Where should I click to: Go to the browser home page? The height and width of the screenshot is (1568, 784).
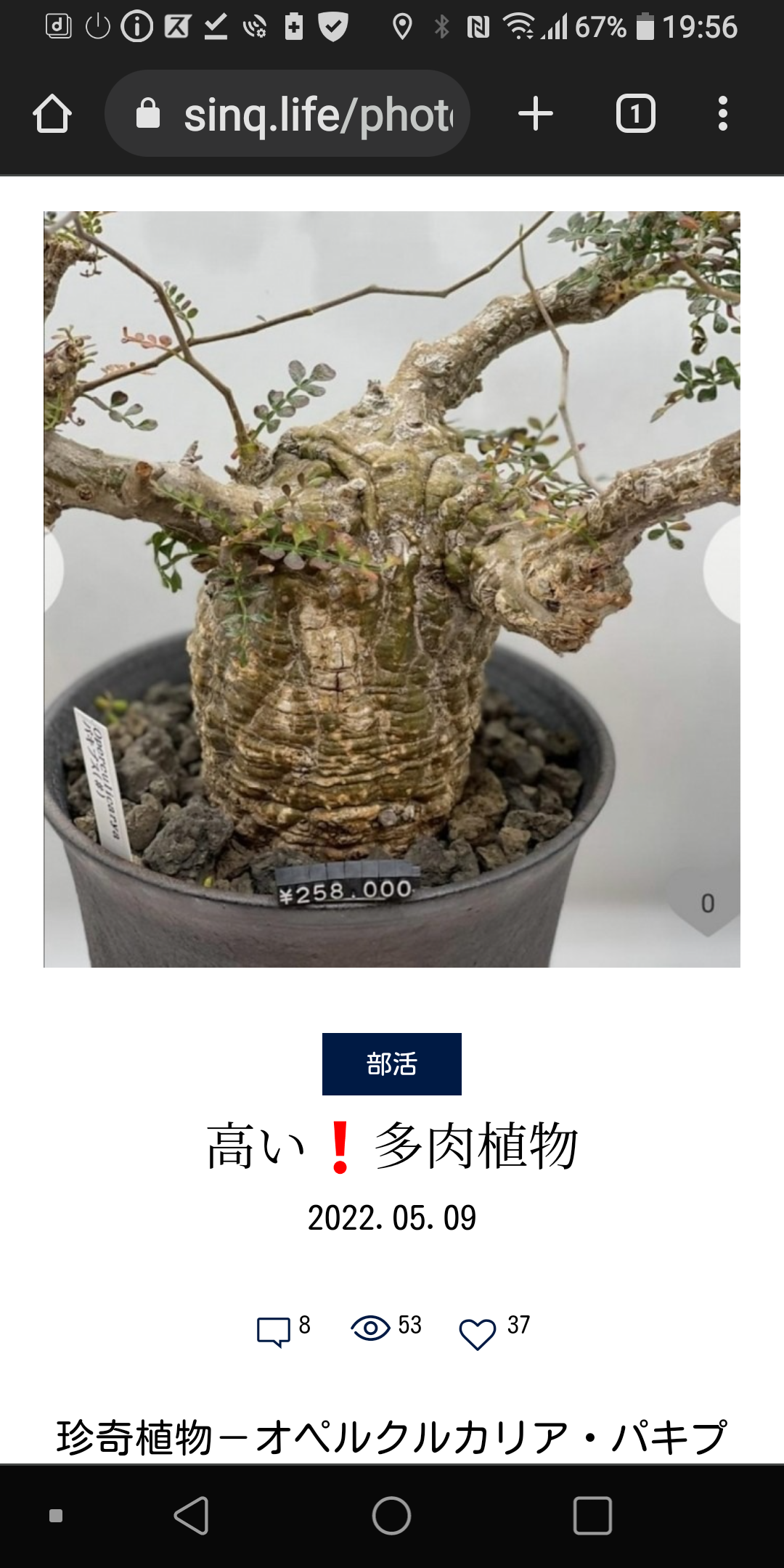(52, 114)
